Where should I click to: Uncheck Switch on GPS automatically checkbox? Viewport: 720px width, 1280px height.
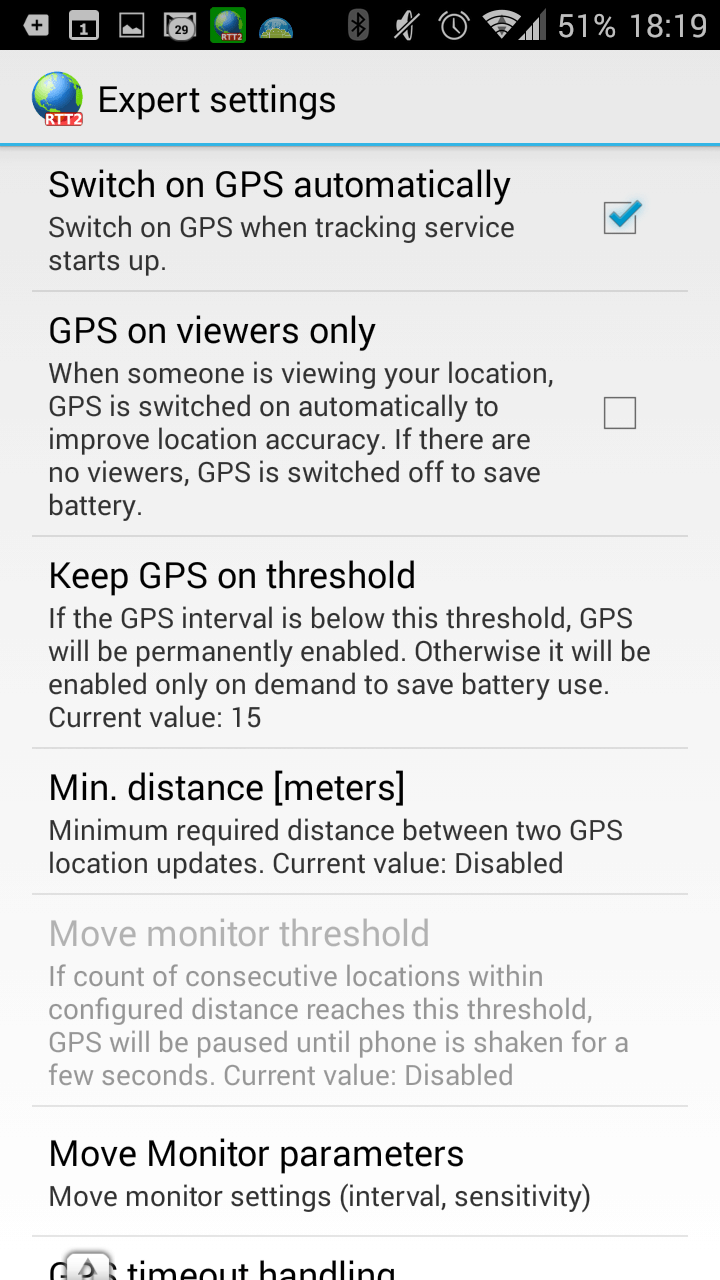[x=620, y=217]
